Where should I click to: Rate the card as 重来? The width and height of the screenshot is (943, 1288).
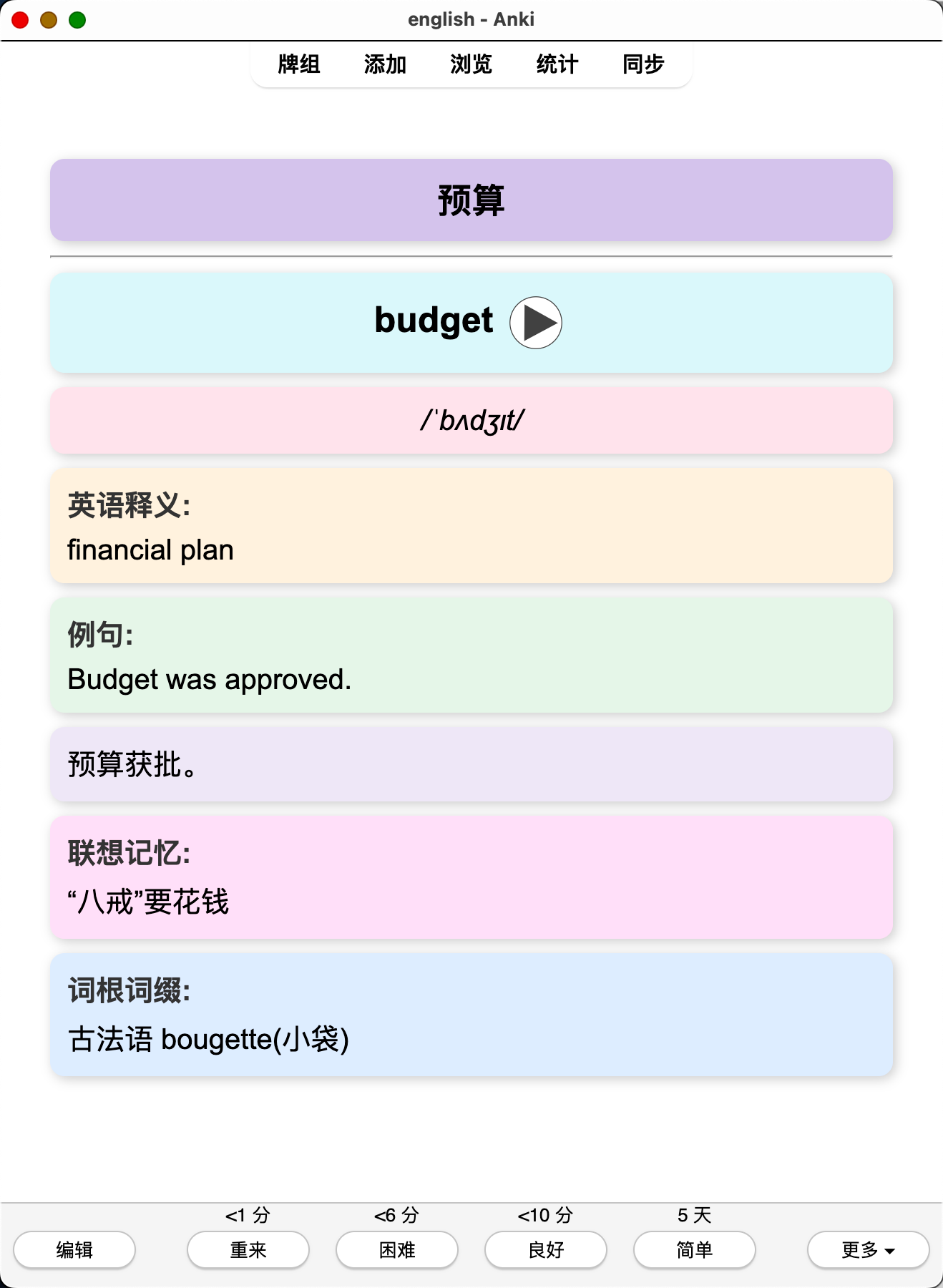tap(248, 1249)
